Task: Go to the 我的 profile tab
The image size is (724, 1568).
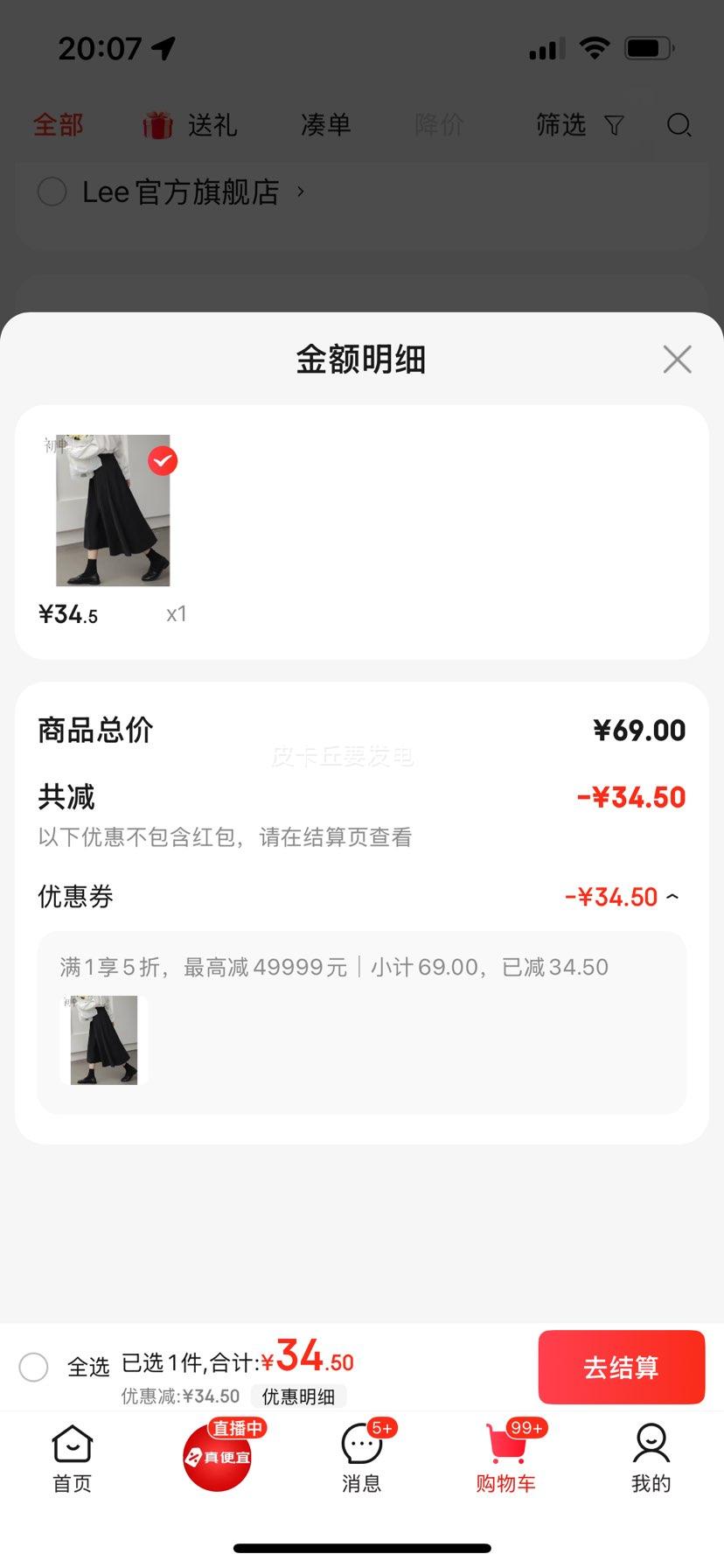Action: [651, 1459]
